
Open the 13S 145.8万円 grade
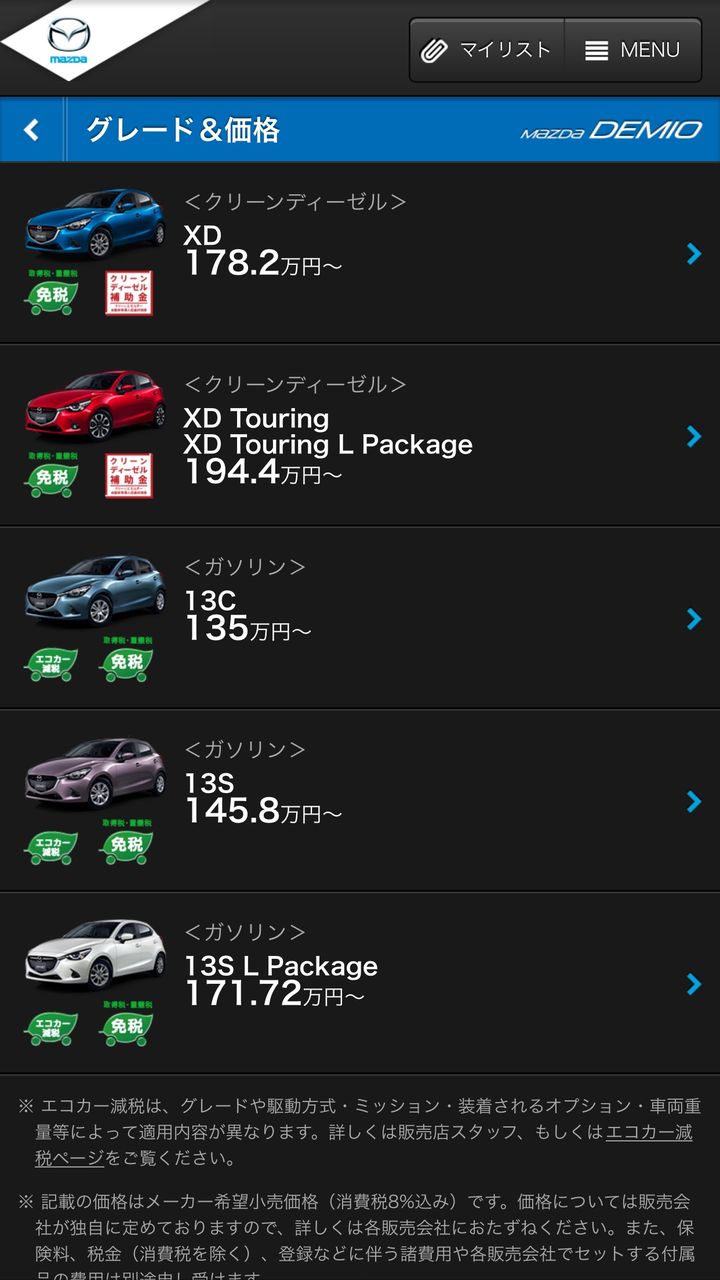pos(360,801)
